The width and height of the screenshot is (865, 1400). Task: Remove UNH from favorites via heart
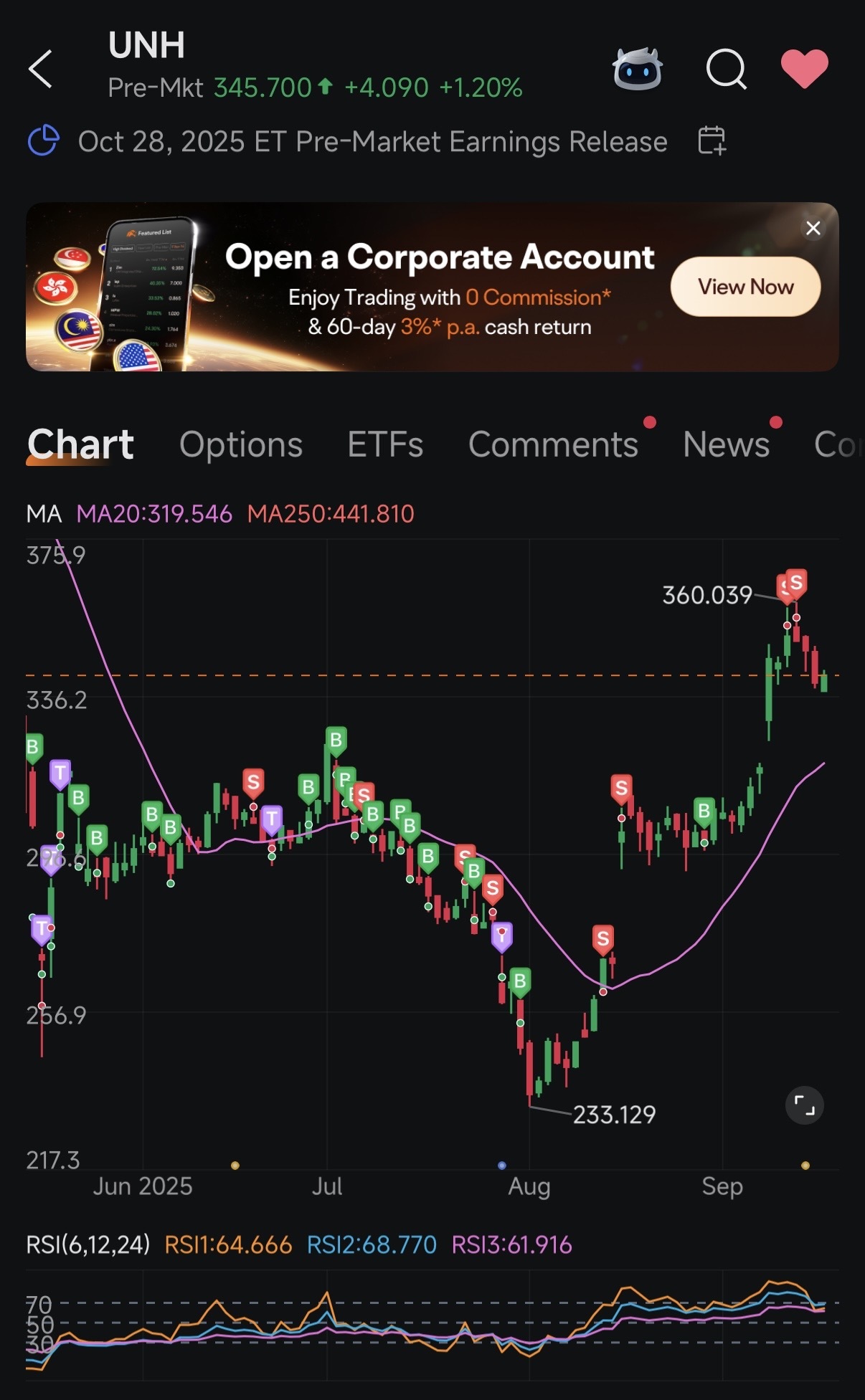click(804, 69)
